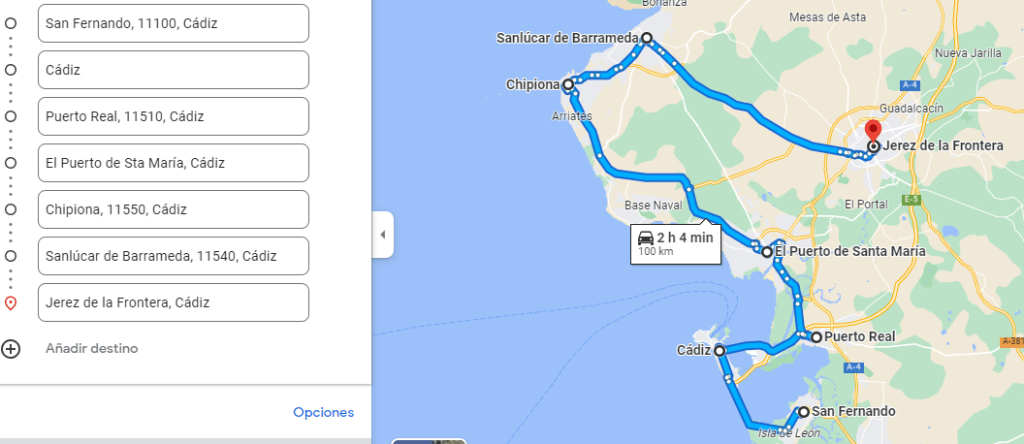Collapse the side panel arrow
Viewport: 1024px width, 444px height.
pos(382,236)
